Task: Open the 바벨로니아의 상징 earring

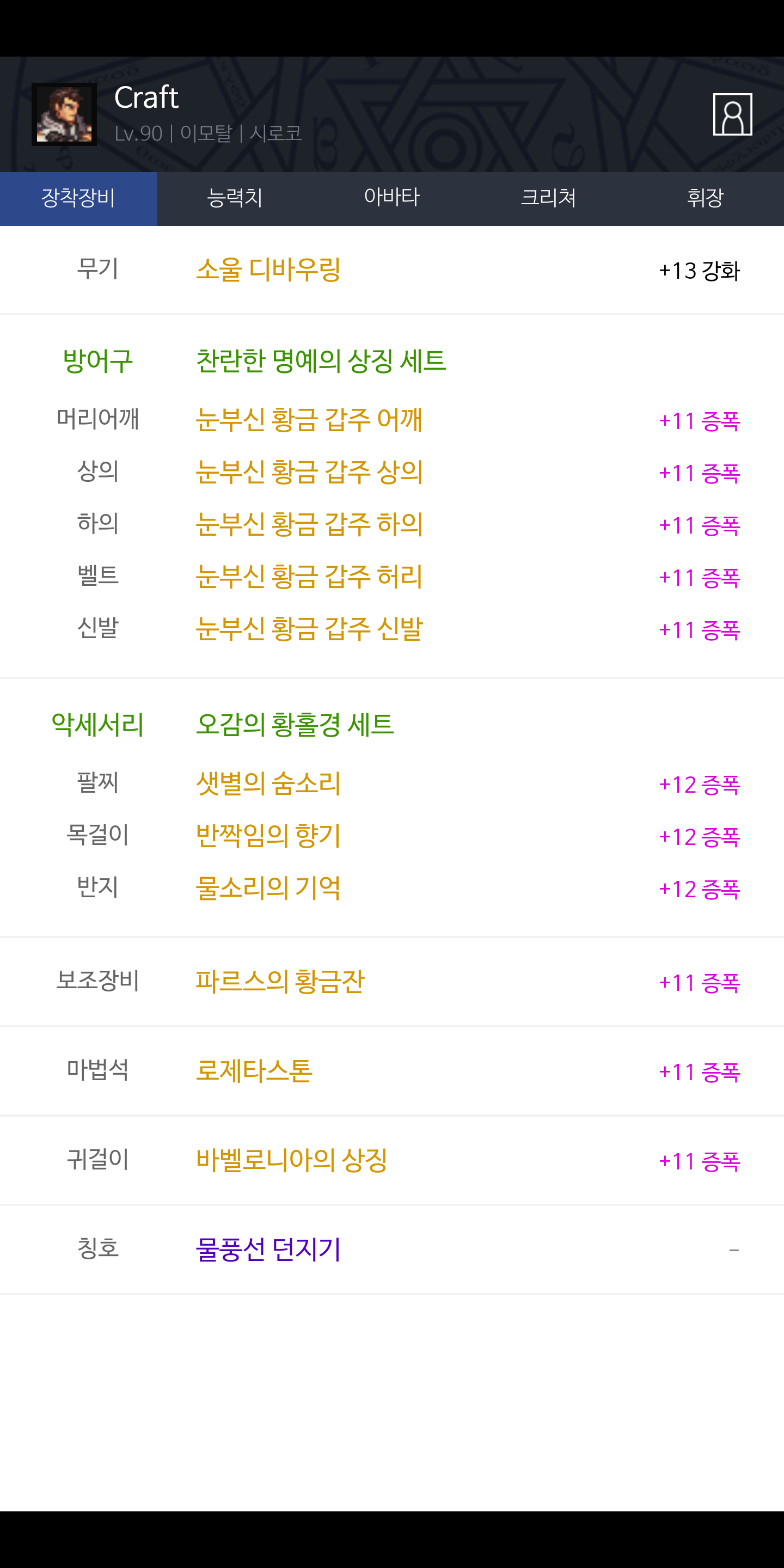Action: coord(291,1160)
